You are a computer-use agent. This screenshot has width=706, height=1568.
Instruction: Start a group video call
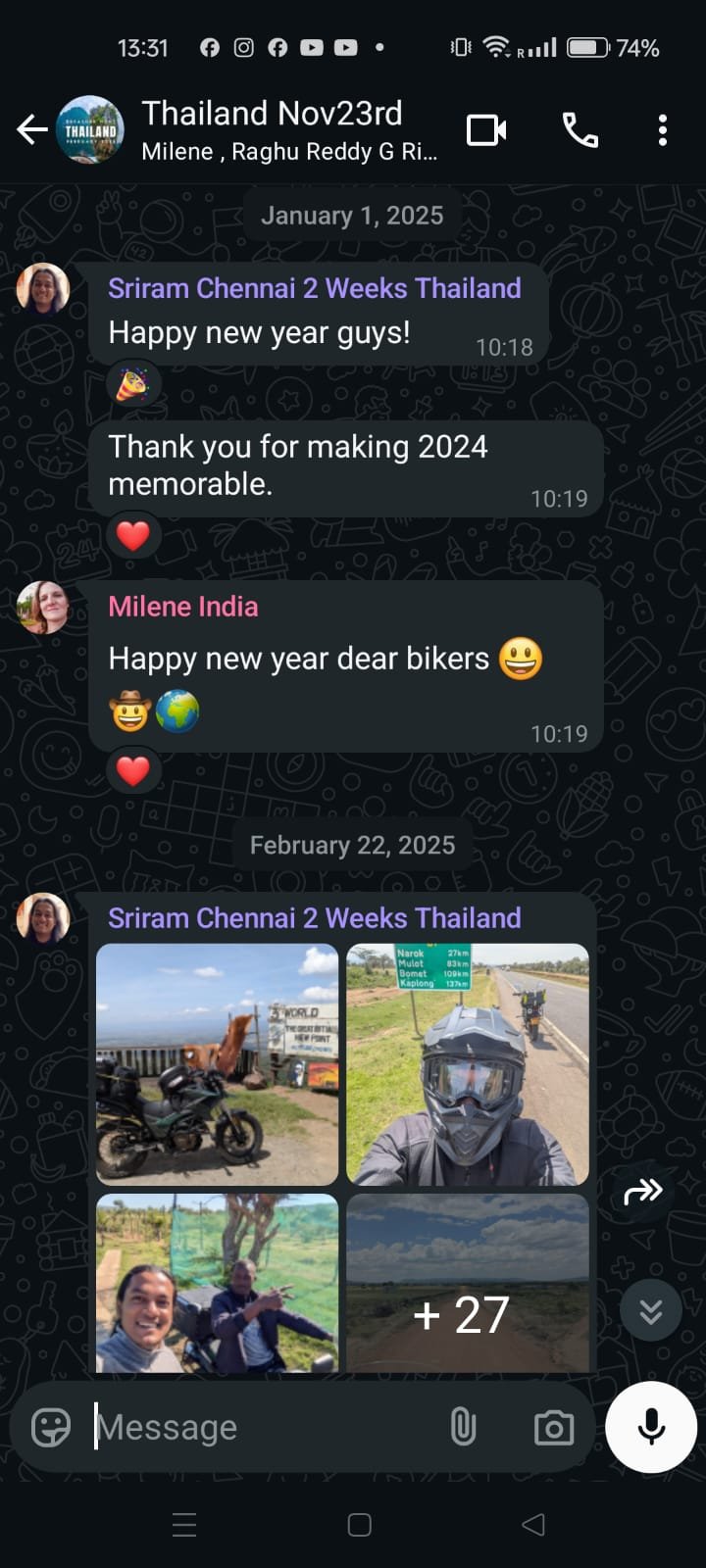point(486,129)
